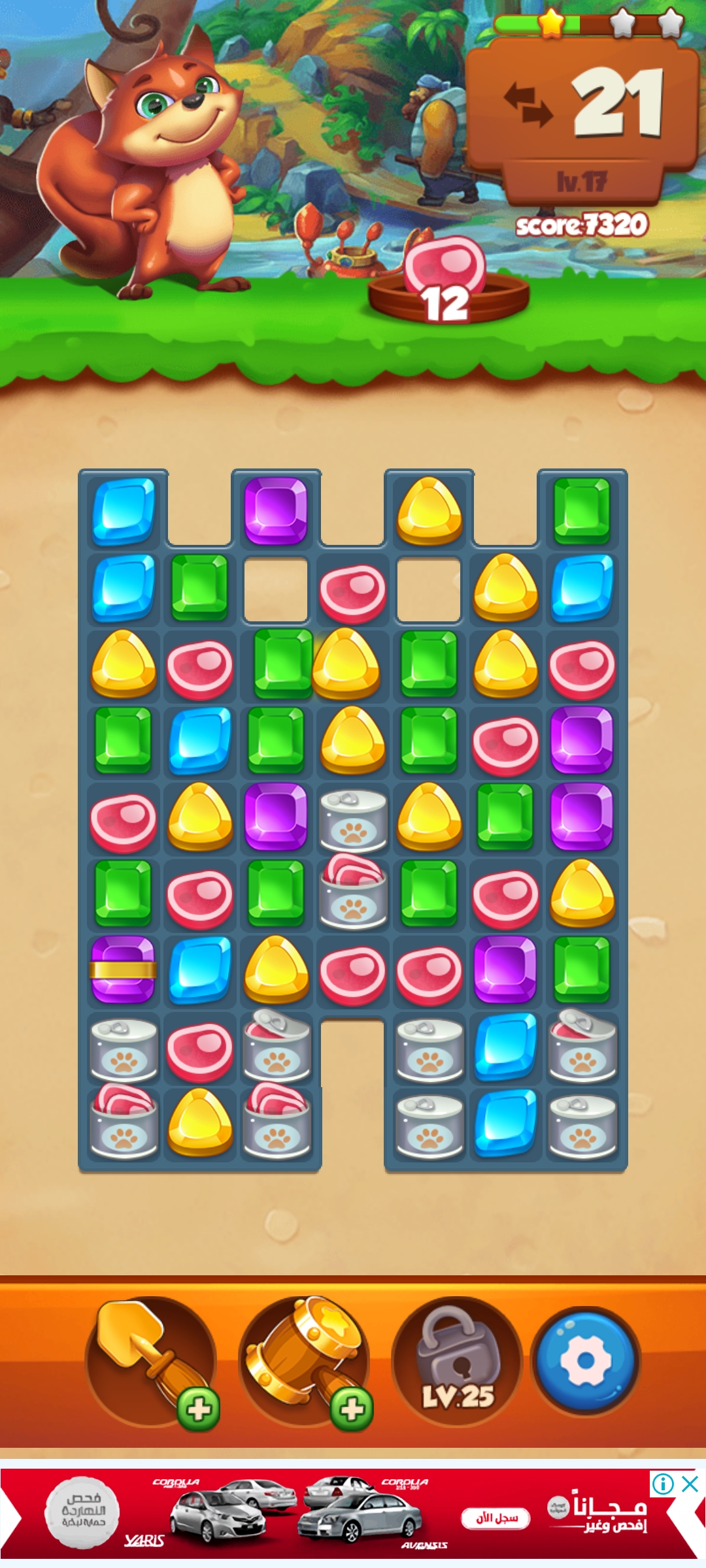706x1568 pixels.
Task: Open the settings gear
Action: pos(586,1360)
